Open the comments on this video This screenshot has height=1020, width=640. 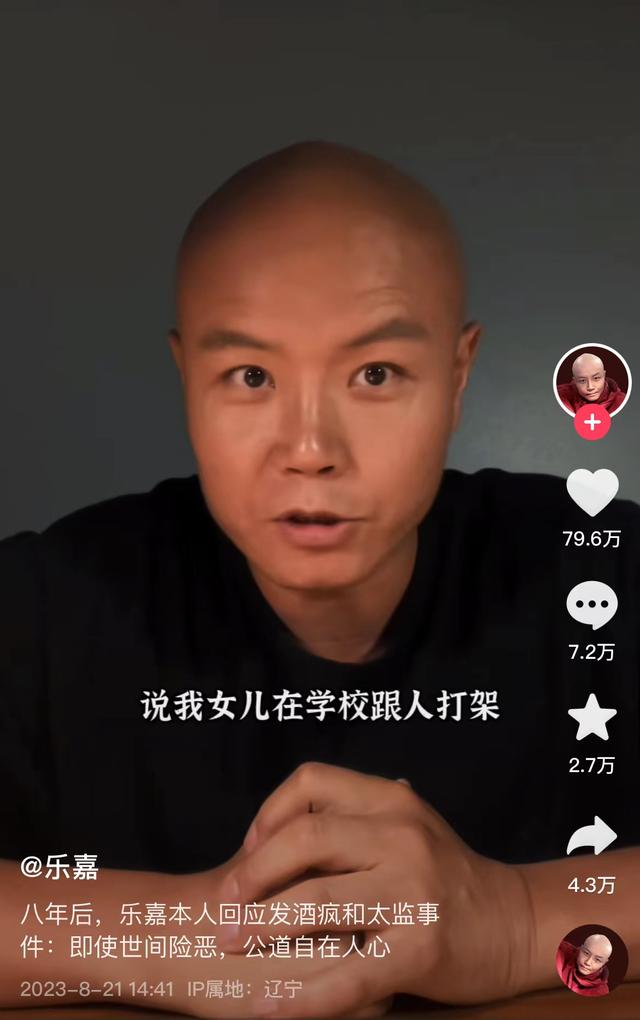click(592, 605)
